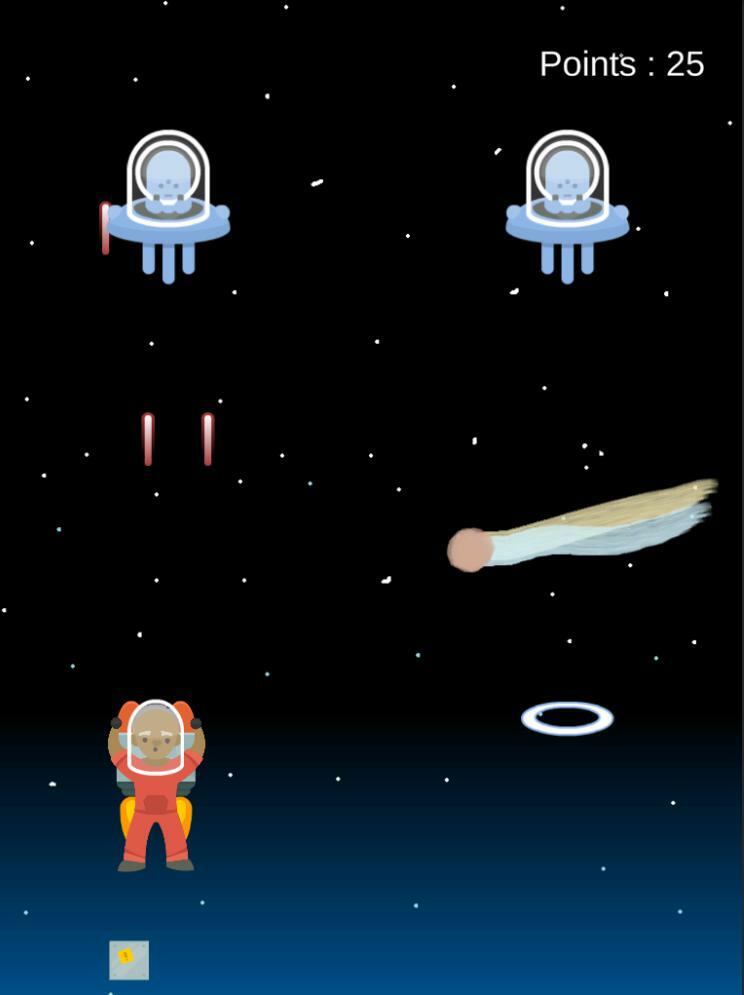Tap the gray crate with yellow warning sign
Image resolution: width=744 pixels, height=995 pixels.
click(x=129, y=960)
